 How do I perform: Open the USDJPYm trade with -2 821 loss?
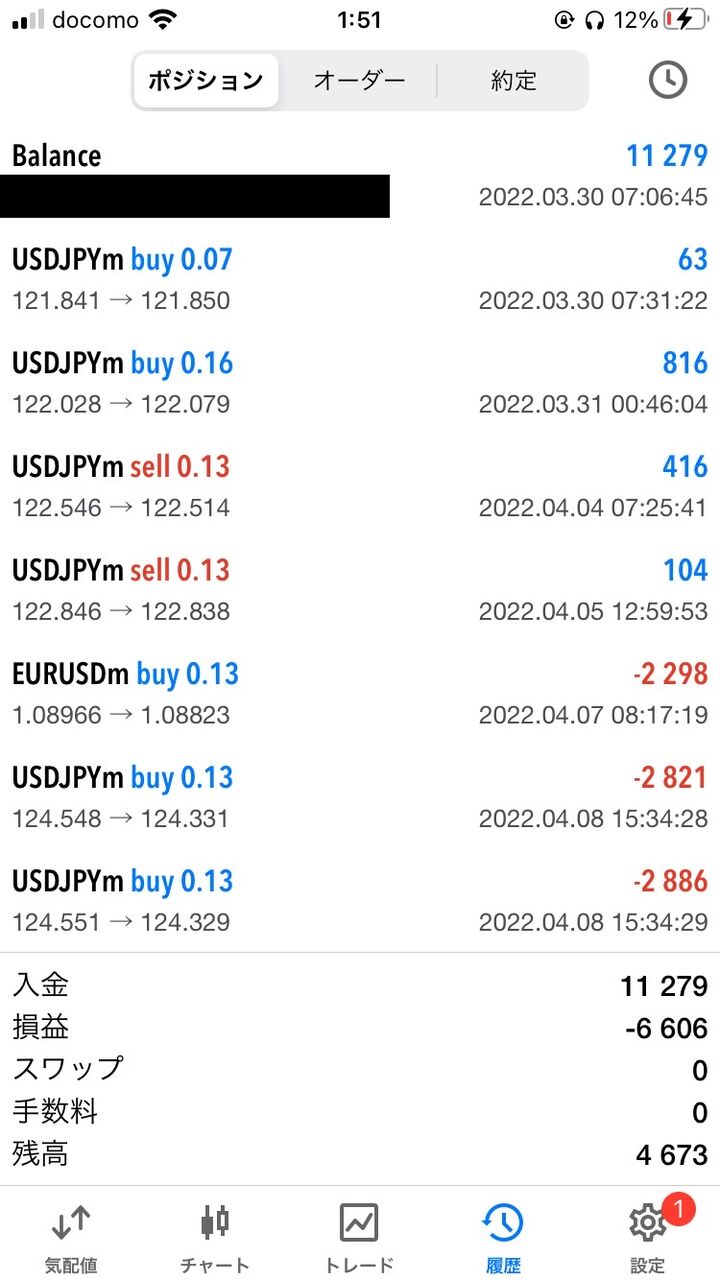[360, 796]
